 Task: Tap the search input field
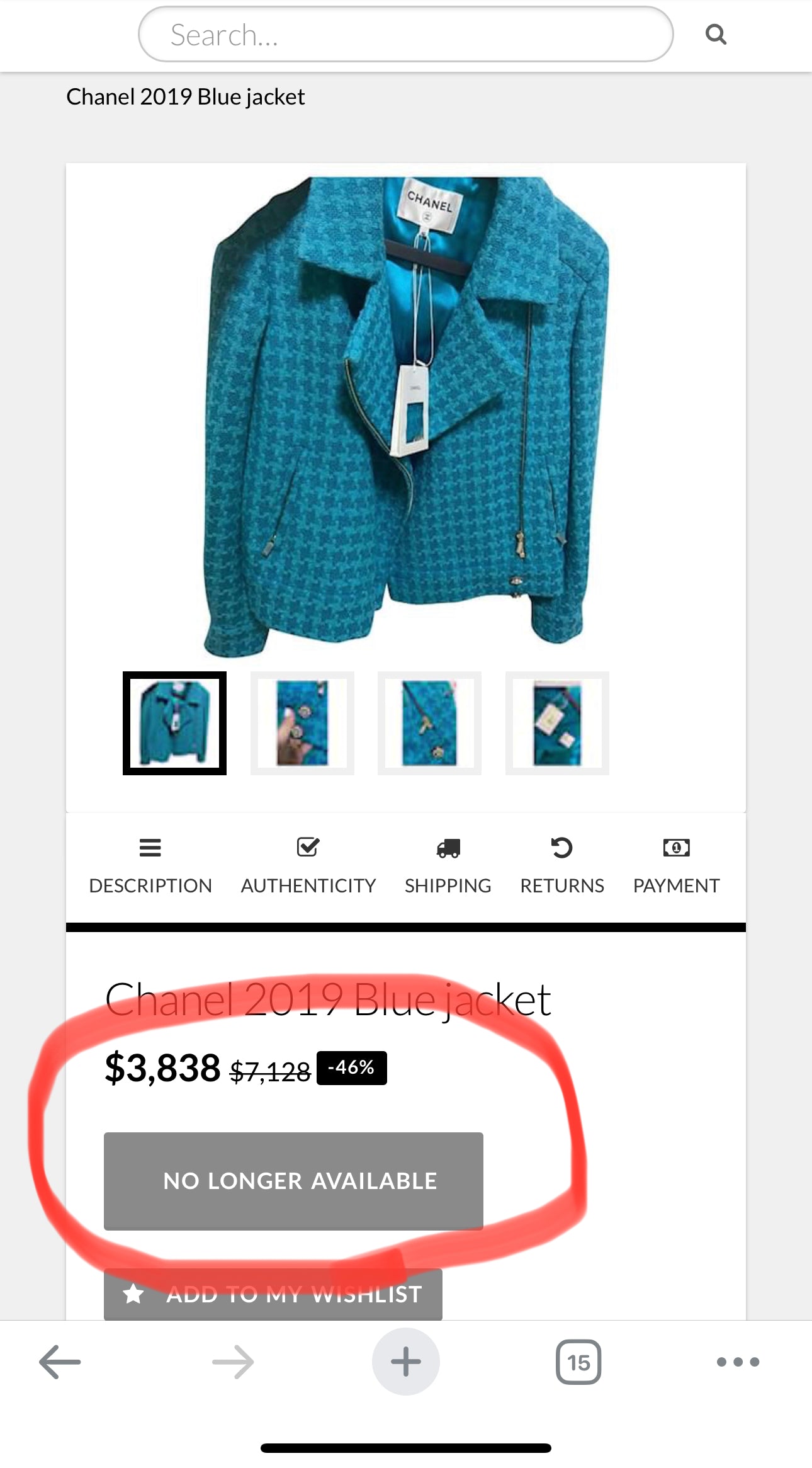(405, 35)
